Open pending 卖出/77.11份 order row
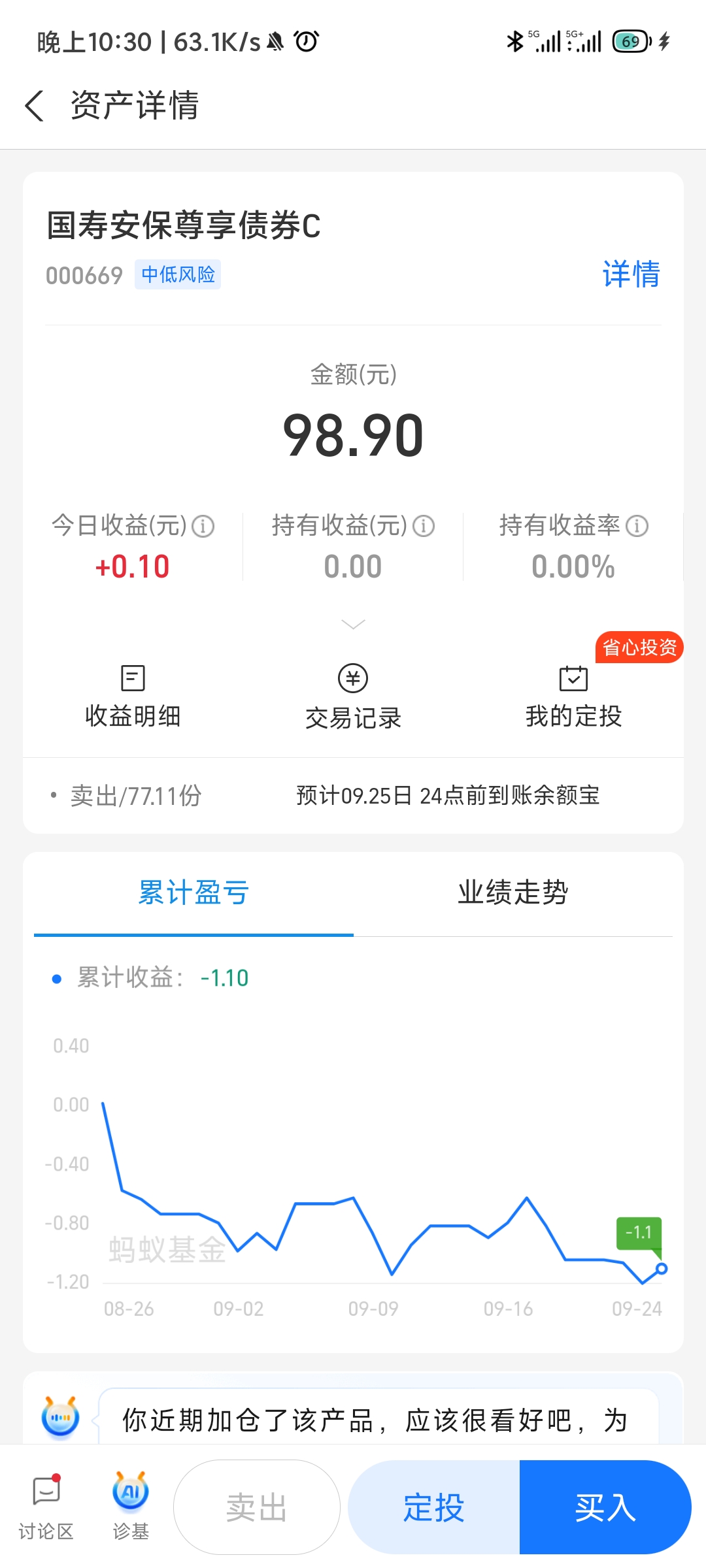The image size is (706, 1568). 353,796
